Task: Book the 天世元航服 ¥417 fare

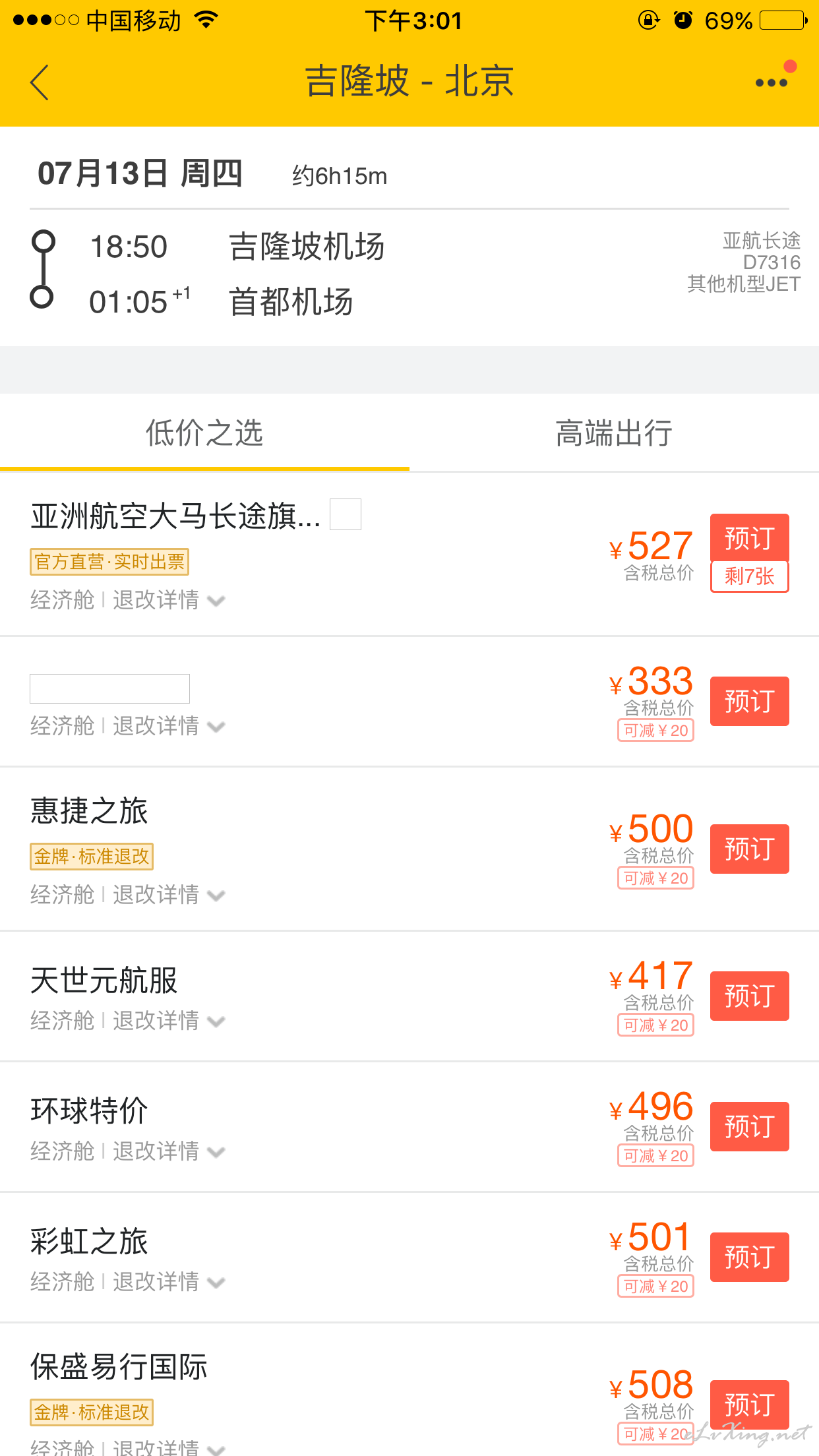Action: click(750, 996)
